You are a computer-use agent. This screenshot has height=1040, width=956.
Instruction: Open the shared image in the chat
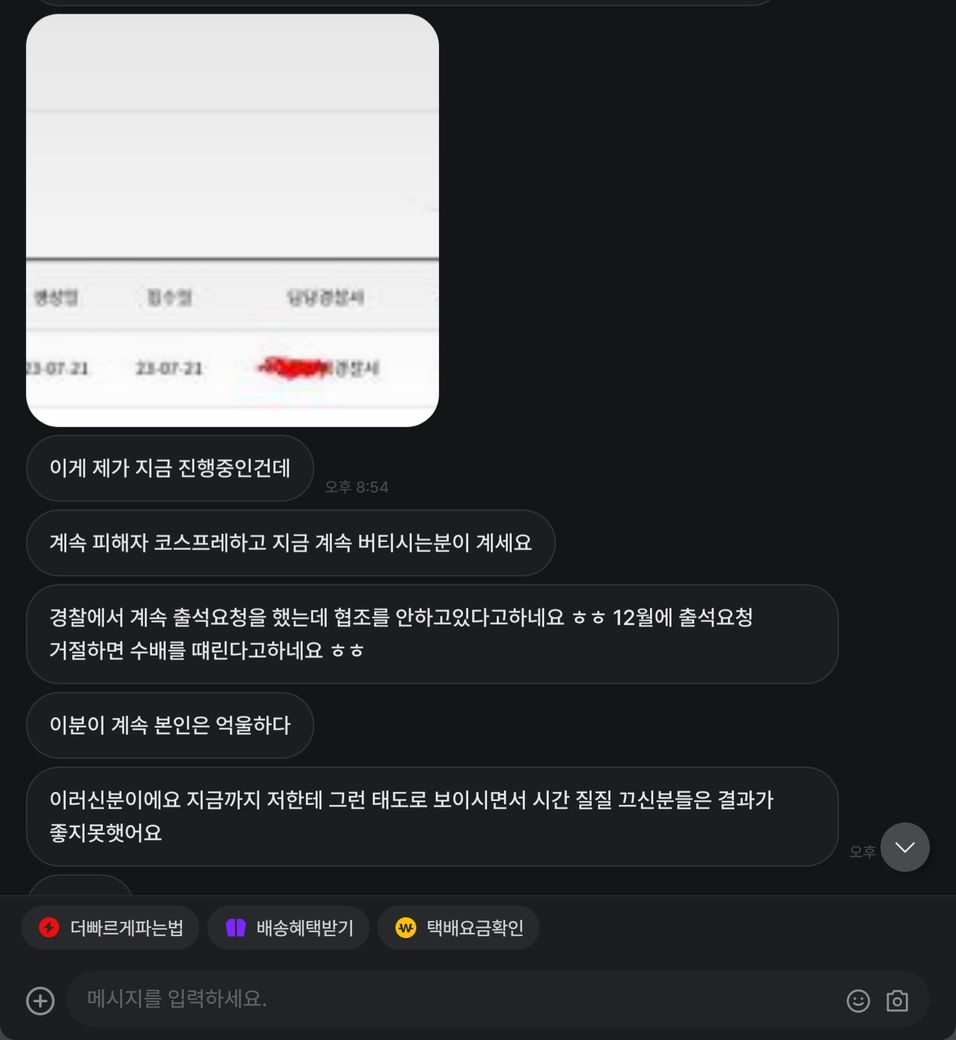tap(232, 220)
